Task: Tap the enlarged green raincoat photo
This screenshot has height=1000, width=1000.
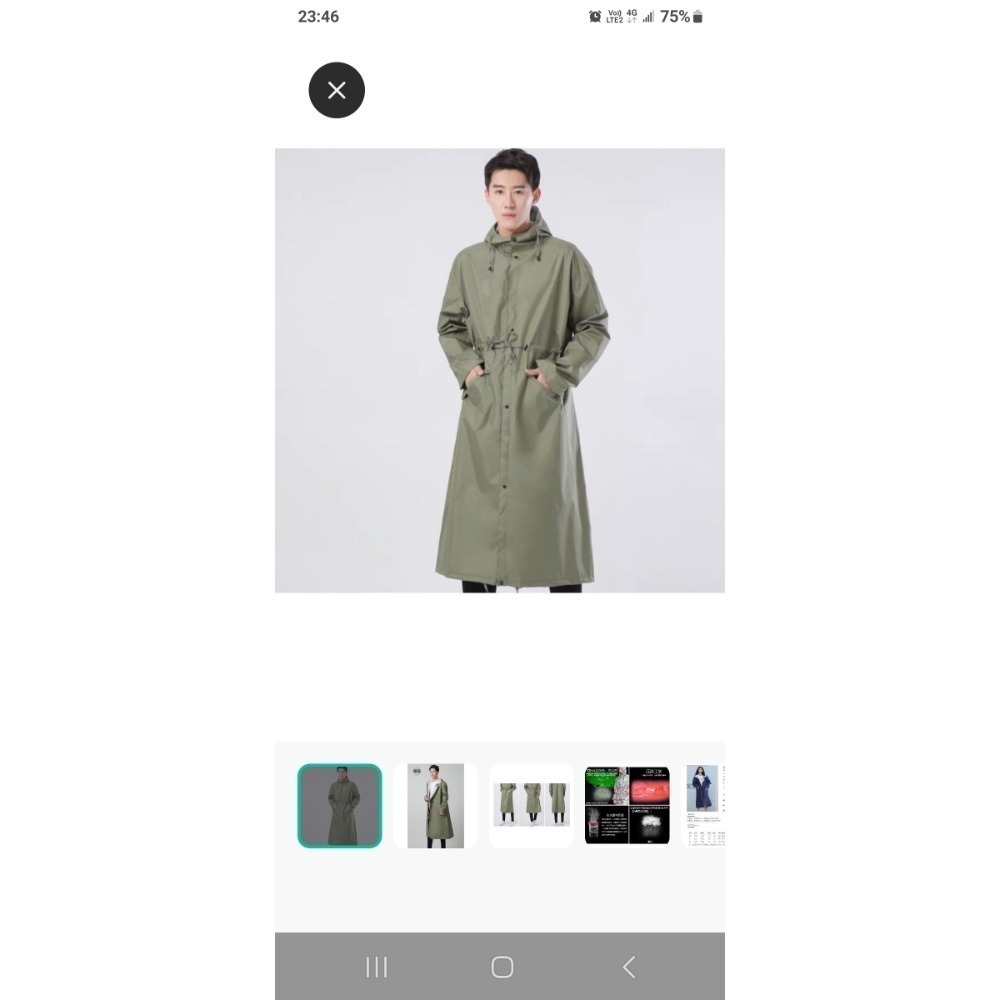Action: click(x=500, y=371)
